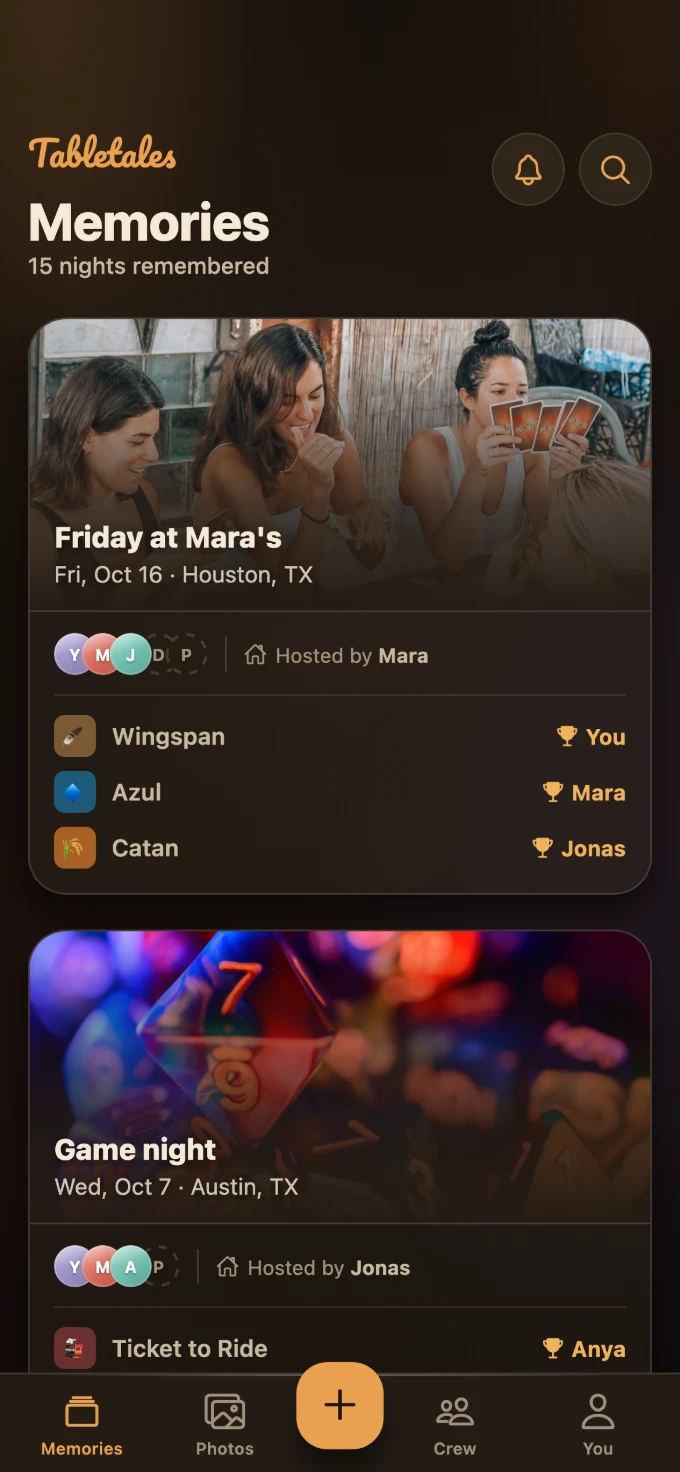Add a new memory with the plus button

340,1405
